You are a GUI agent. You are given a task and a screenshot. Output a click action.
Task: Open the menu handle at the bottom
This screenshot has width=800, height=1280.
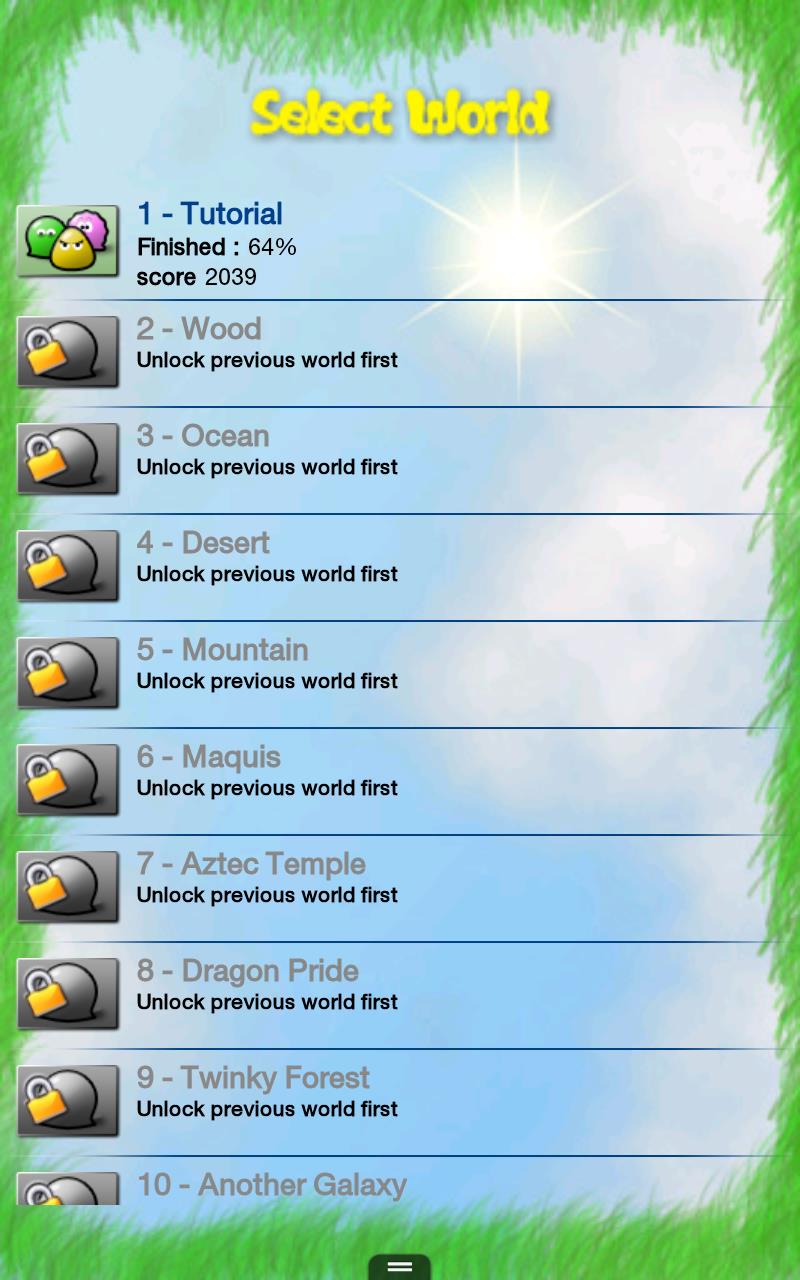399,1266
